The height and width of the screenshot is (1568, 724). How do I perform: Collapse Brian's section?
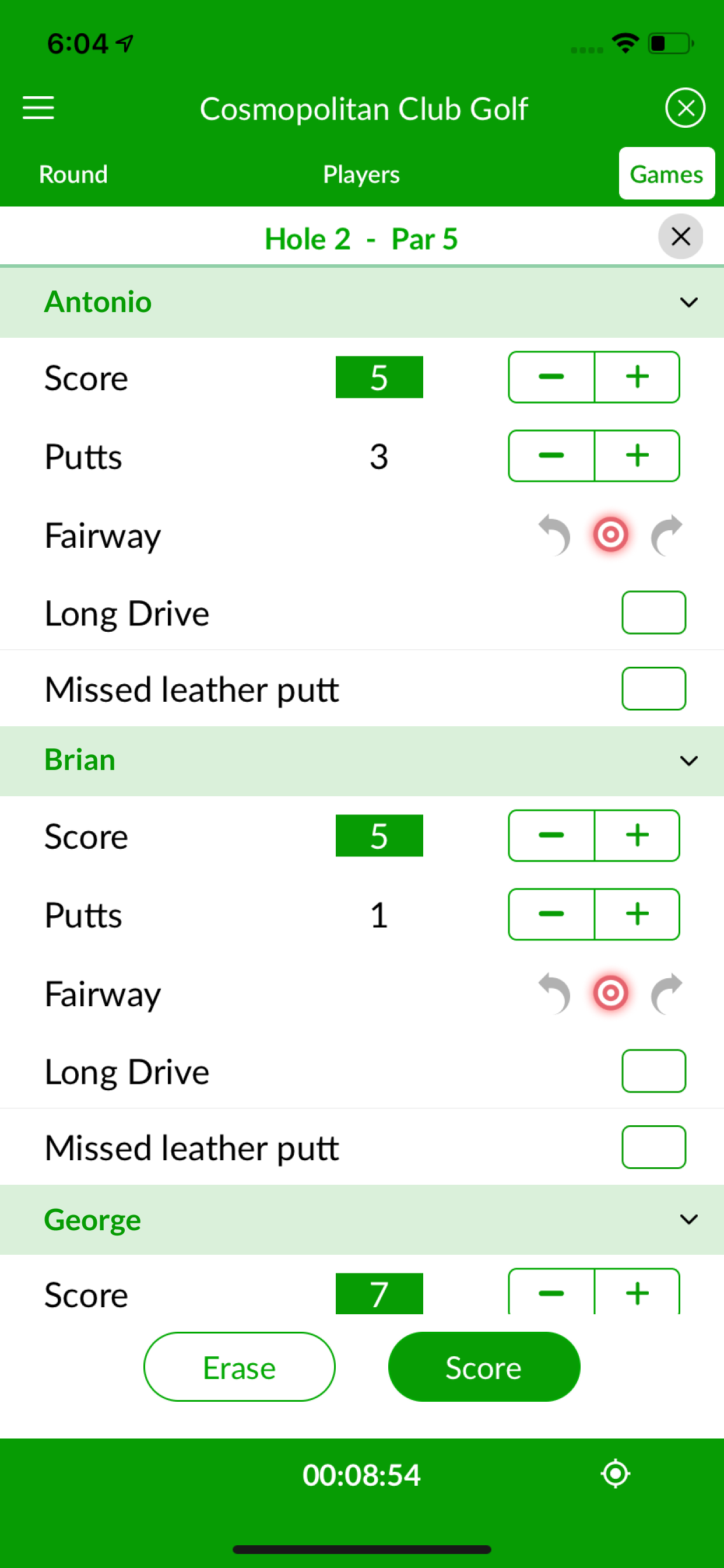point(688,761)
